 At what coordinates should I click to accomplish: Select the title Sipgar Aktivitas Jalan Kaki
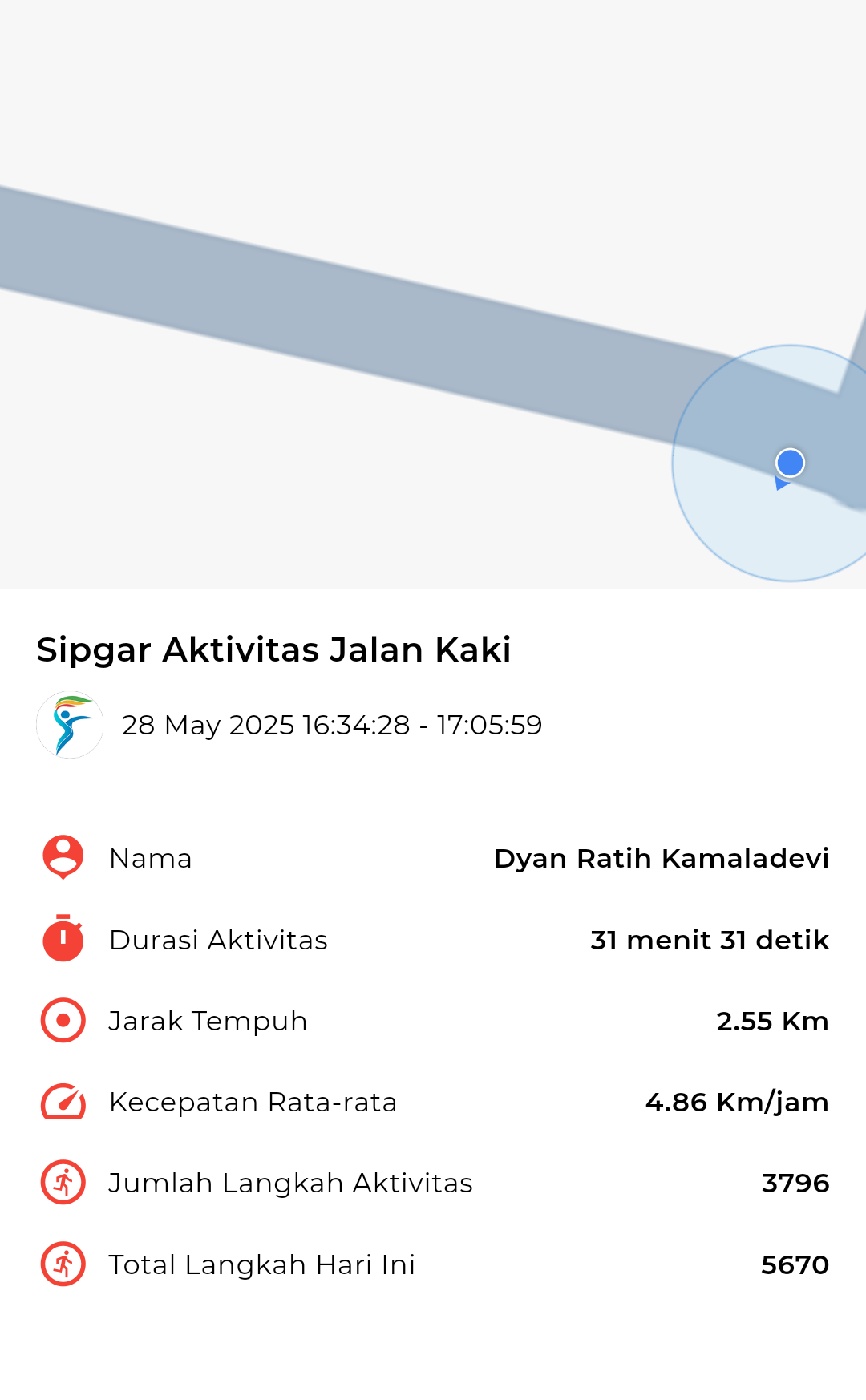pos(274,650)
